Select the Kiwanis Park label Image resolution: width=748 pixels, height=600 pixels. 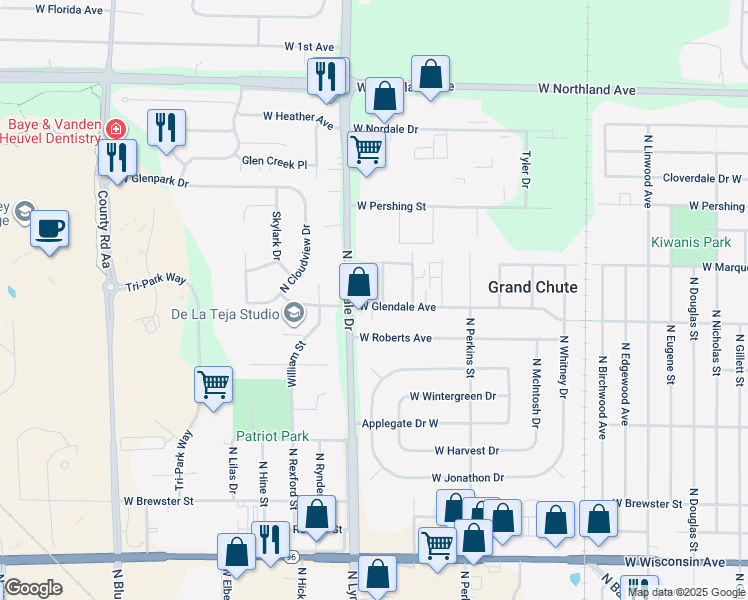[691, 242]
